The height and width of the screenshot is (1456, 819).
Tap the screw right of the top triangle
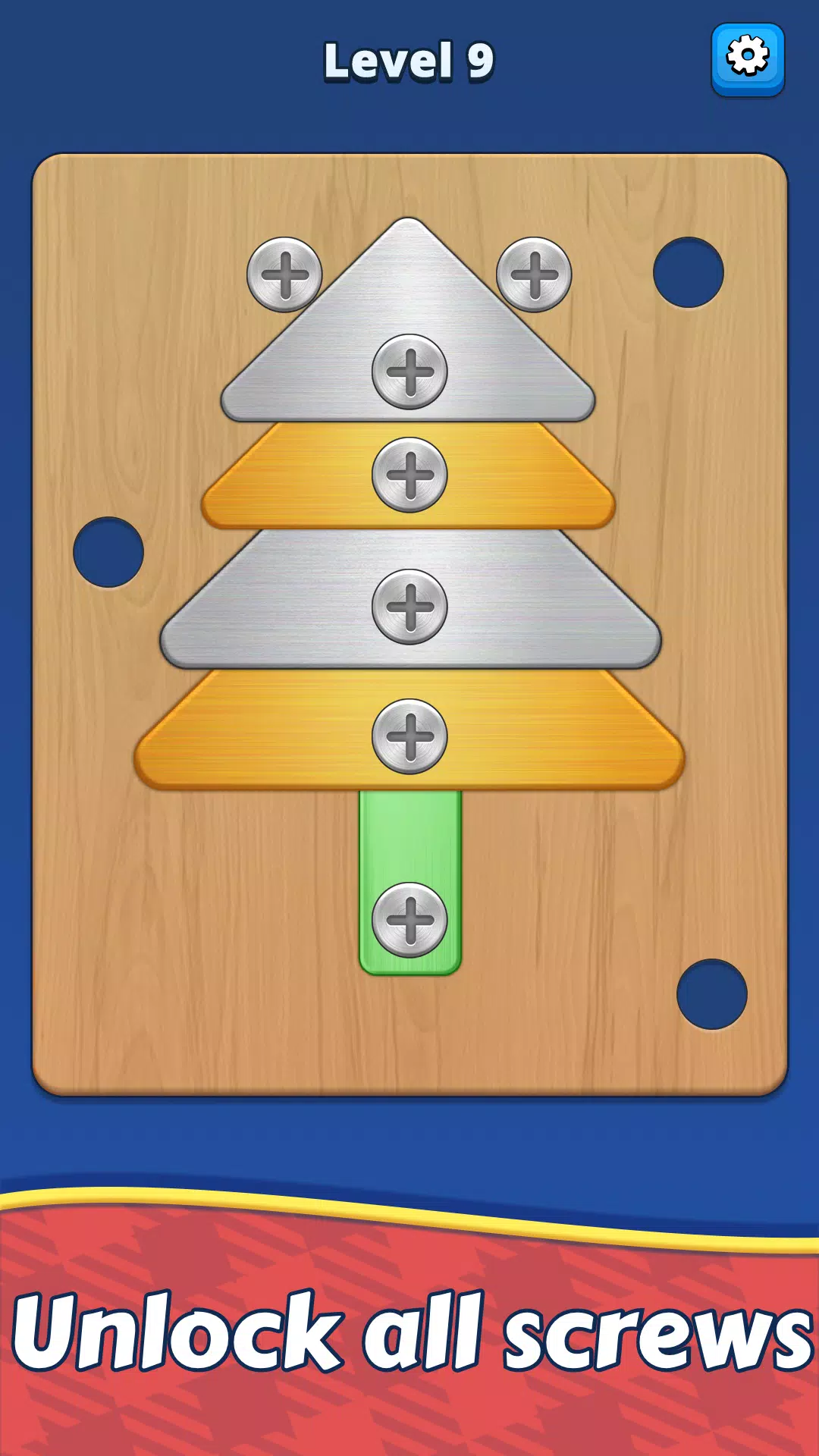(x=534, y=275)
